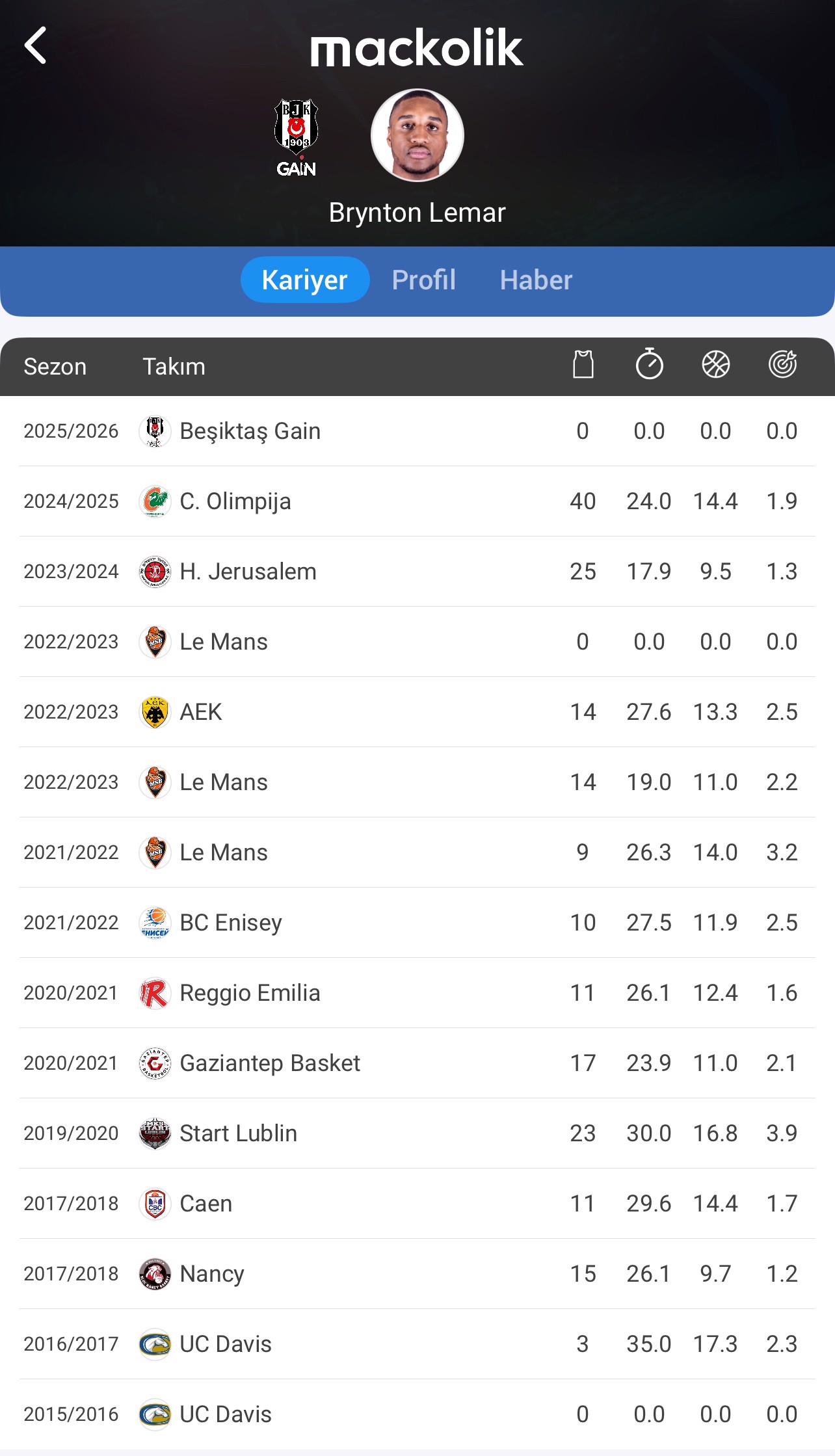Image resolution: width=835 pixels, height=1456 pixels.
Task: Open the 2017/2018 Nancy row
Action: click(x=417, y=1274)
